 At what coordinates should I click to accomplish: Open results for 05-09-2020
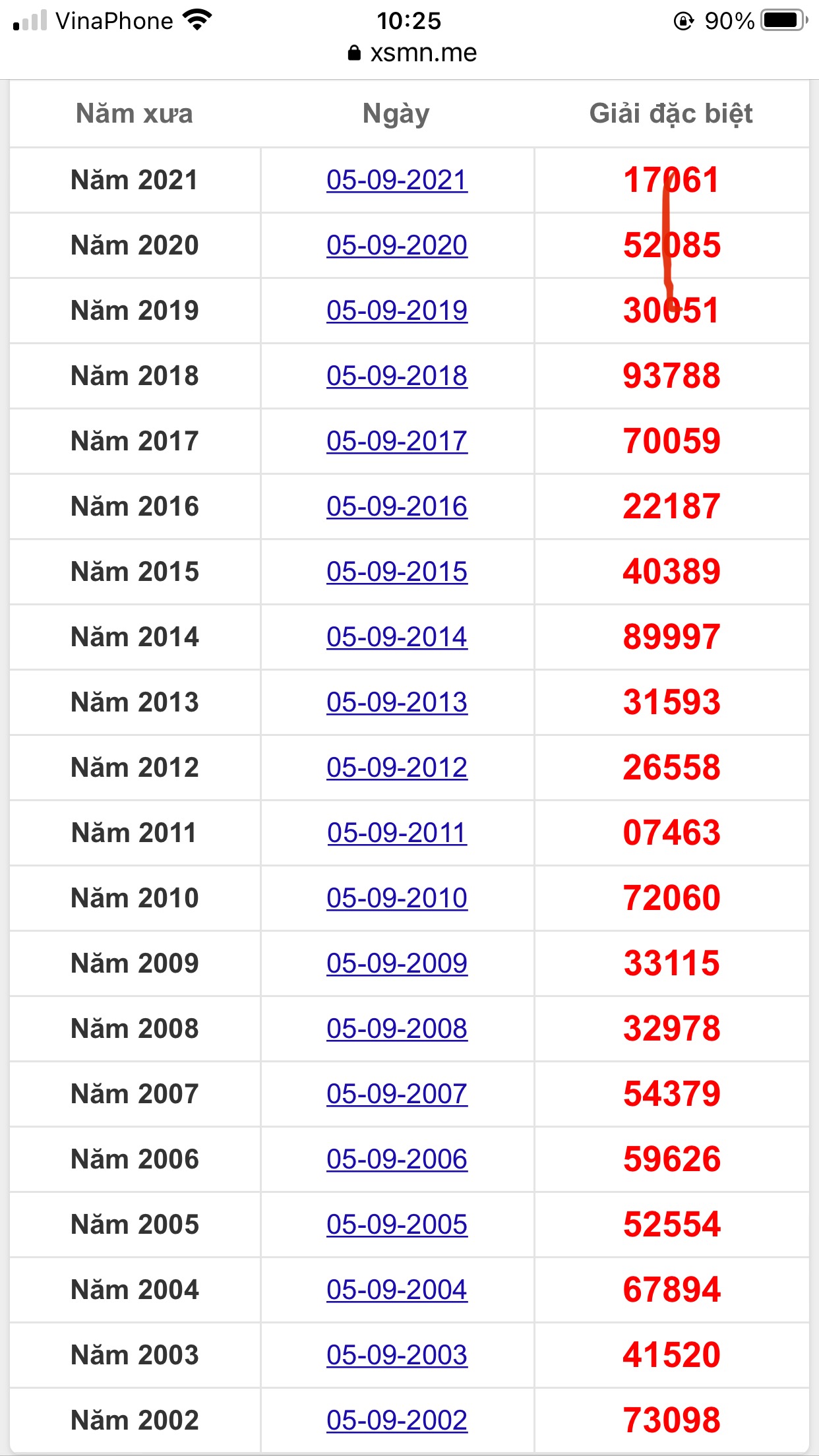tap(397, 245)
